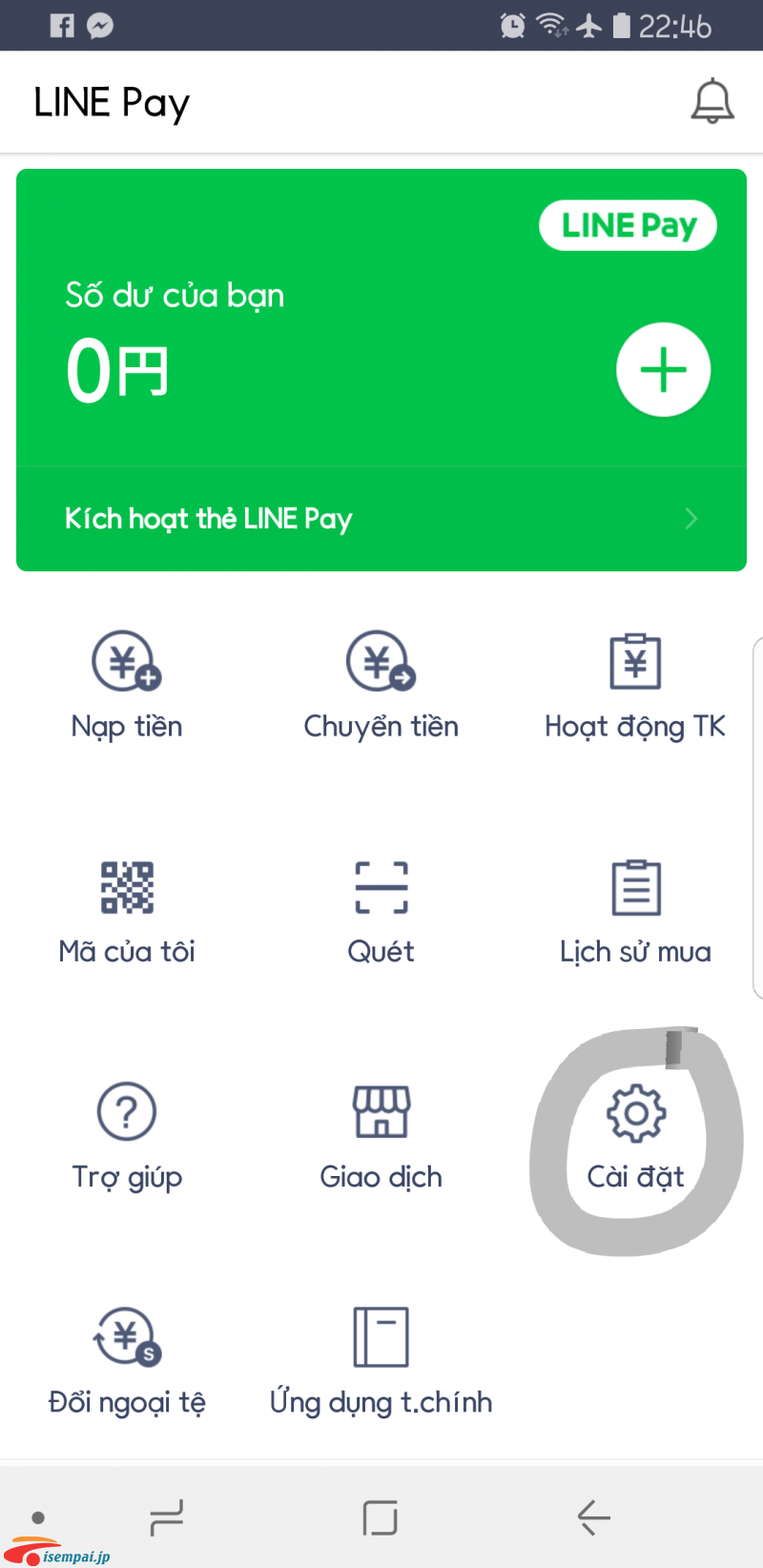This screenshot has height=1568, width=763.
Task: Open Lịch sử mua
Action: click(x=635, y=910)
